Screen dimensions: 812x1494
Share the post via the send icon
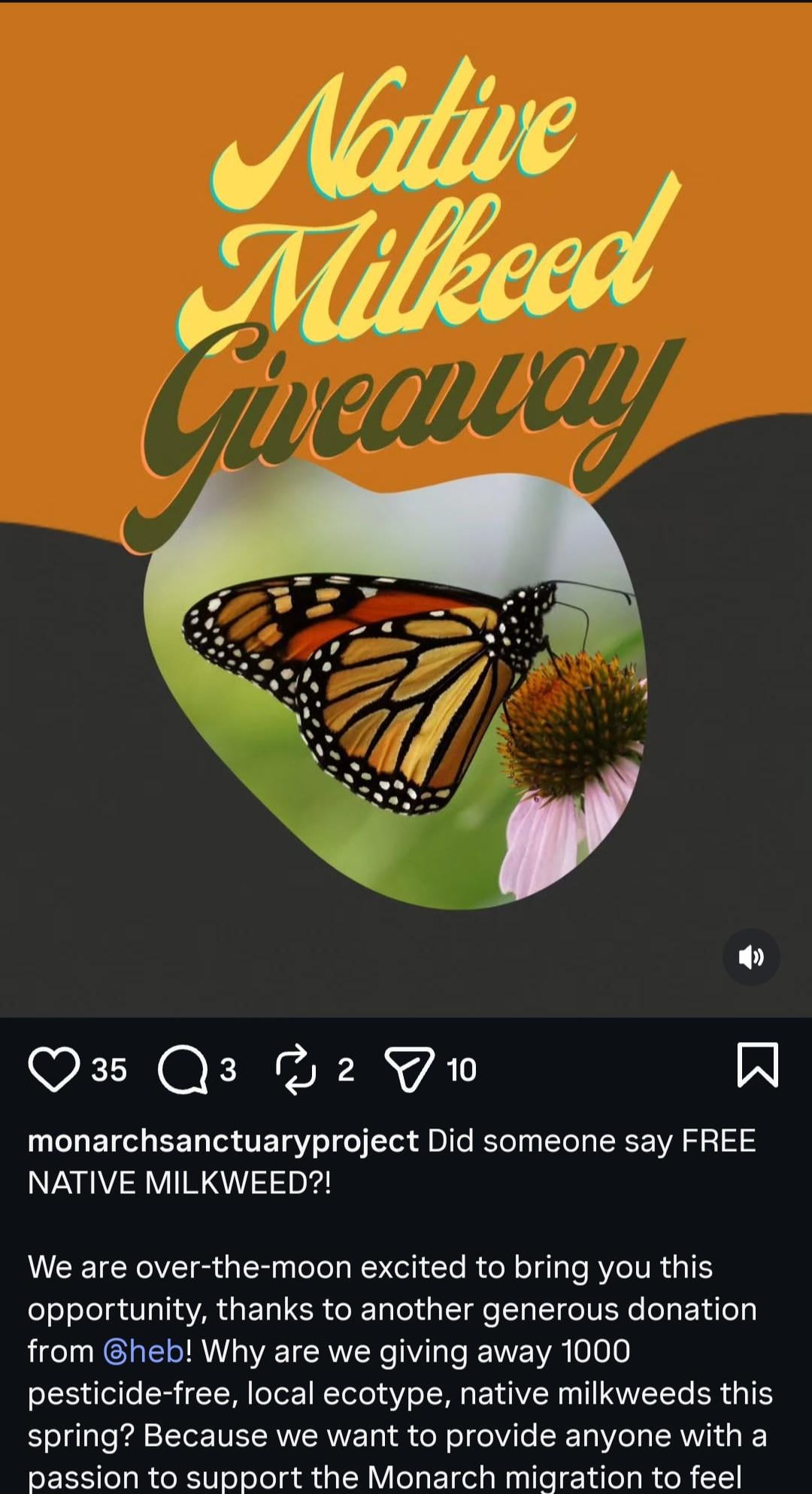click(409, 1069)
